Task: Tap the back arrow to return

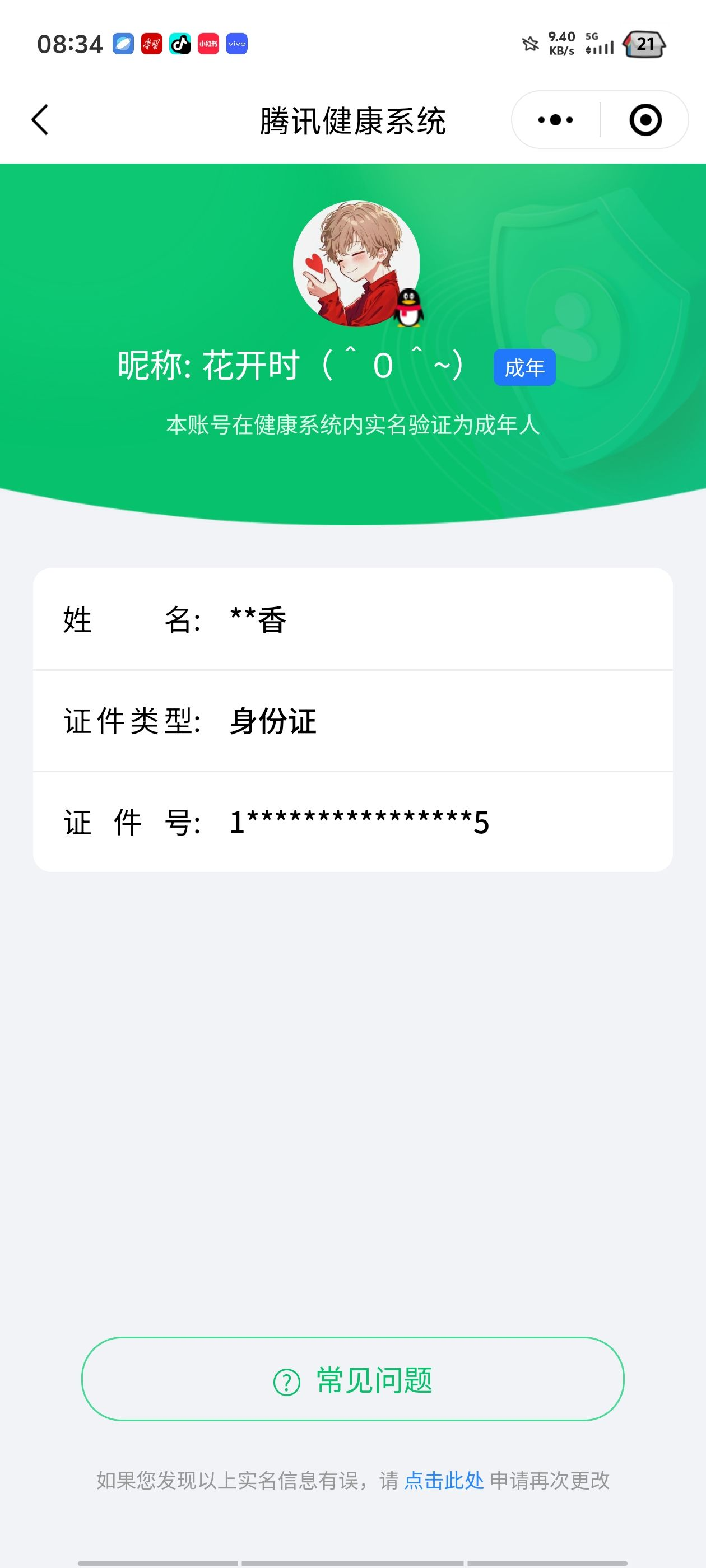Action: (40, 119)
